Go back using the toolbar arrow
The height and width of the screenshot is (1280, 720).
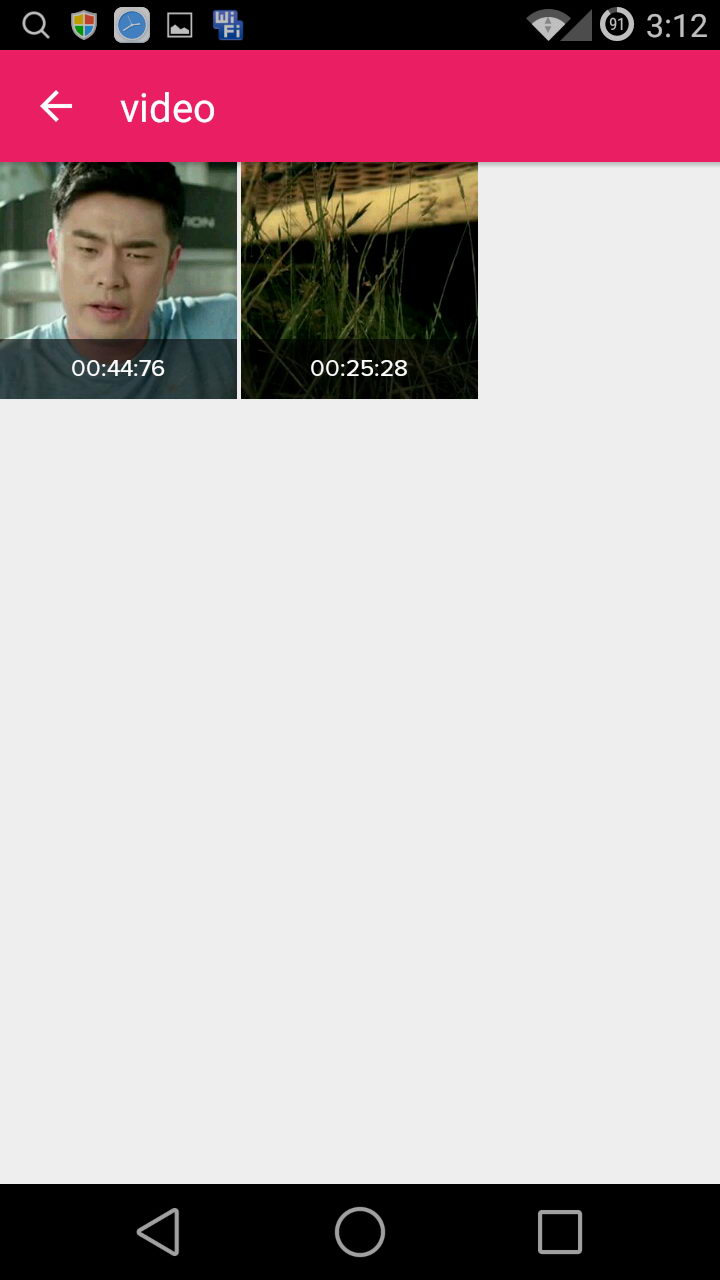(x=56, y=107)
